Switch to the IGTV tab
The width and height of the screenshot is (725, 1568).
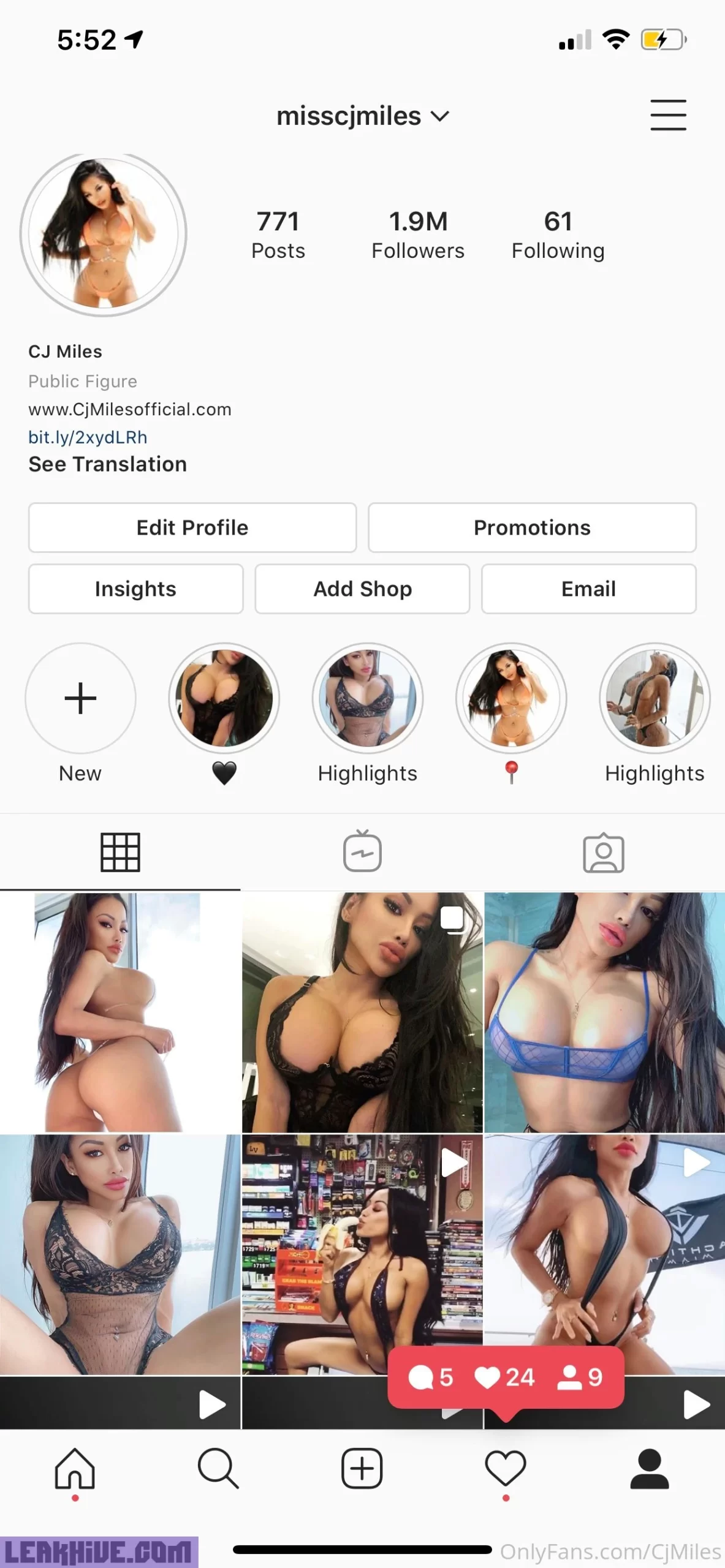[362, 852]
